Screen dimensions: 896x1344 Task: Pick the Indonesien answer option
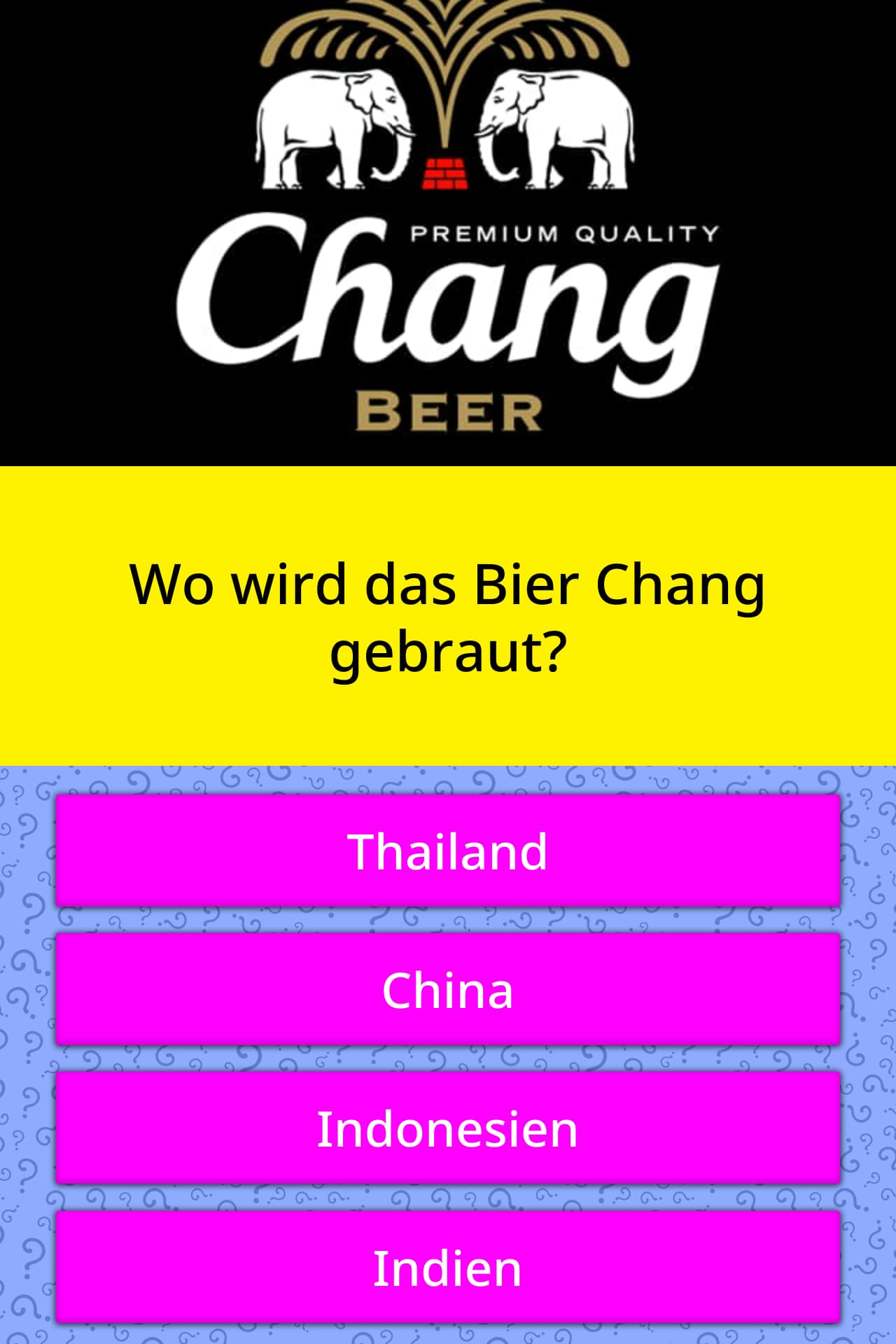pyautogui.click(x=448, y=1128)
